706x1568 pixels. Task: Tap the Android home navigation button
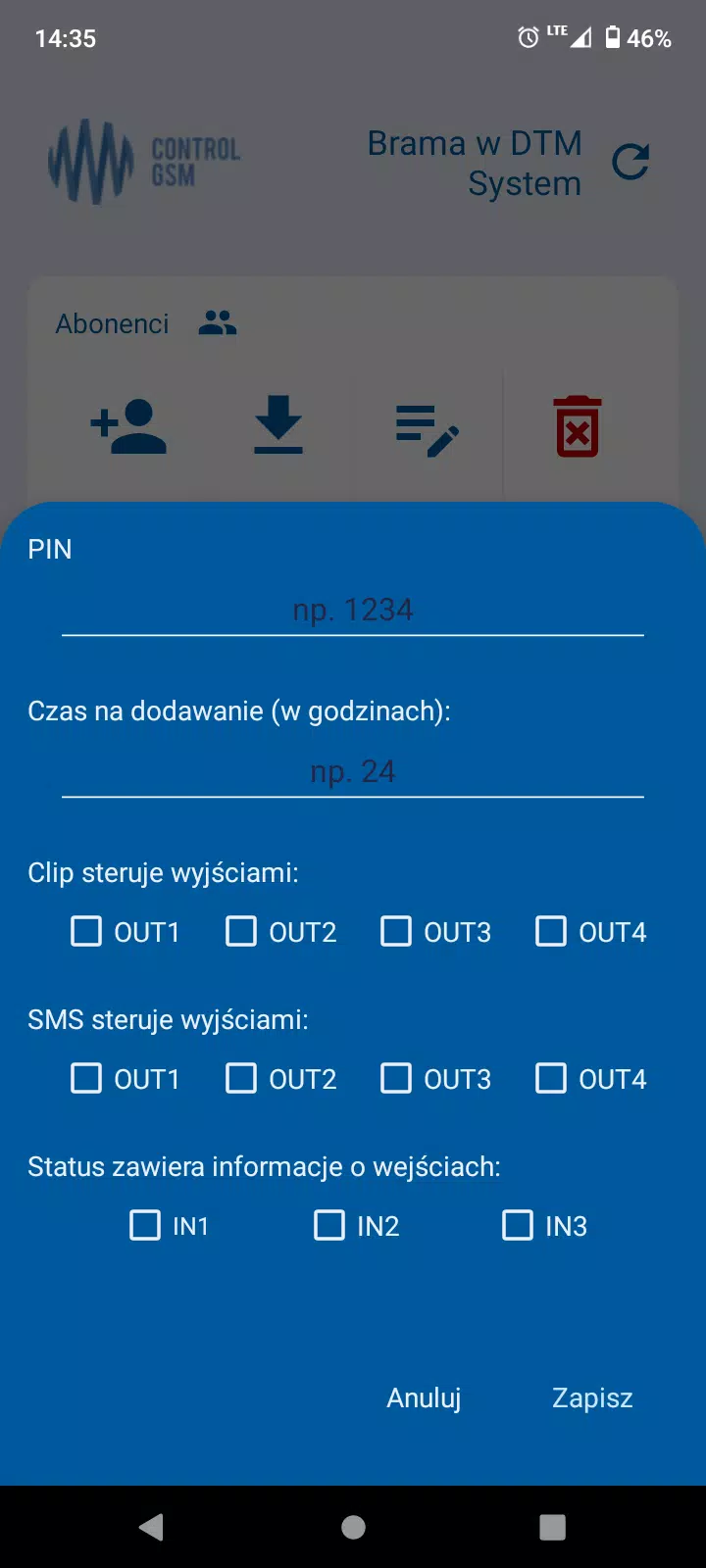click(x=353, y=1526)
